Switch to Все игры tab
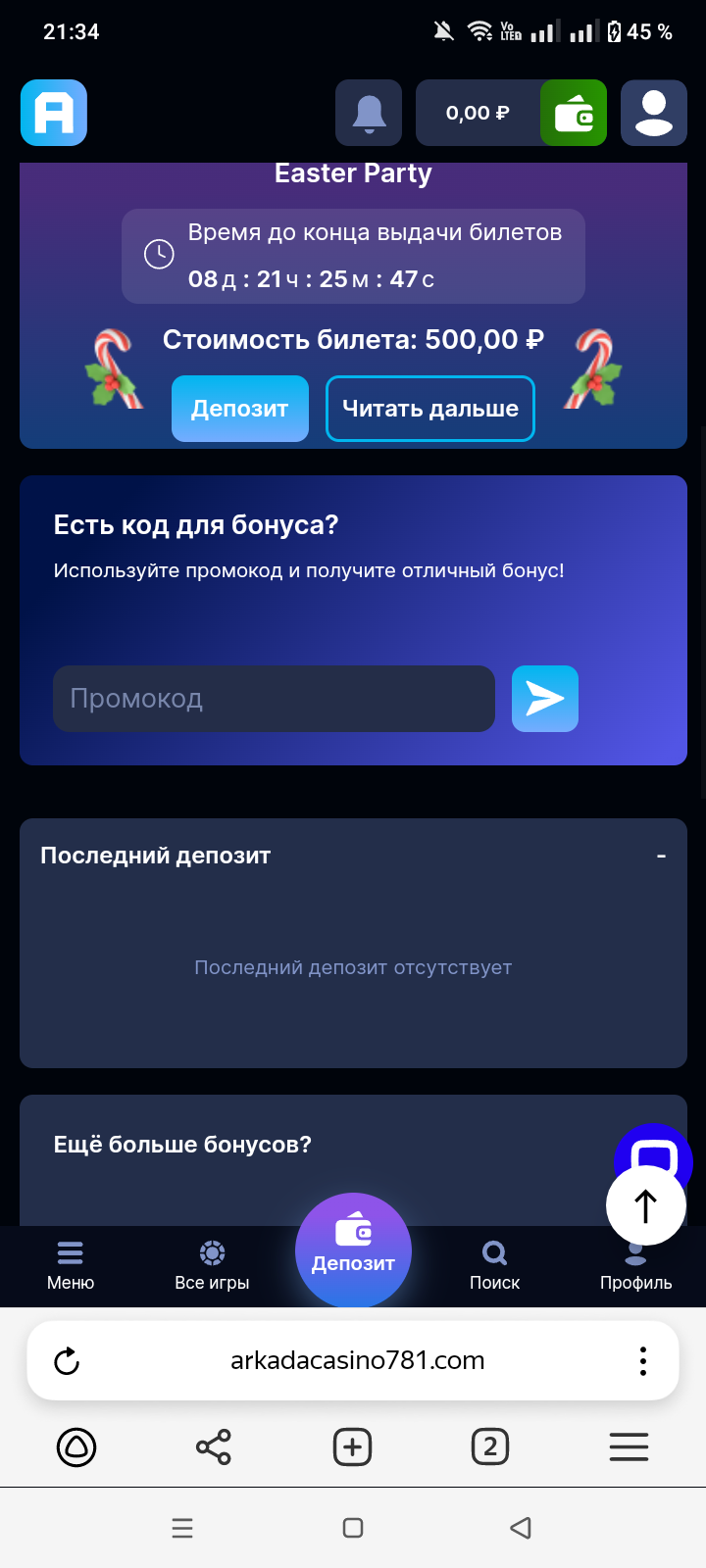Screen dimensions: 706x1568 (212, 1265)
